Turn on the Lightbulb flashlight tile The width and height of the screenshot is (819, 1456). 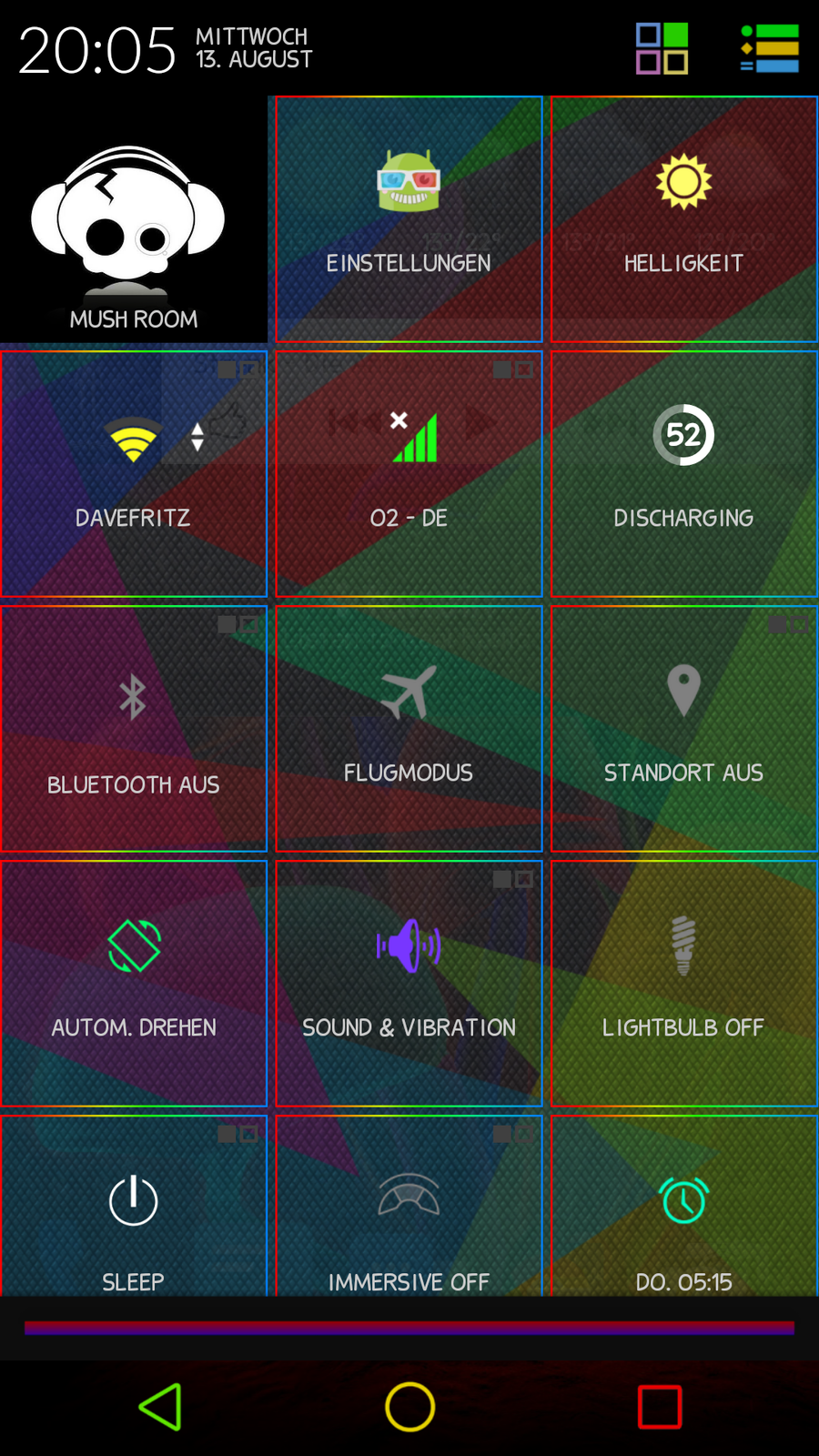(x=683, y=983)
